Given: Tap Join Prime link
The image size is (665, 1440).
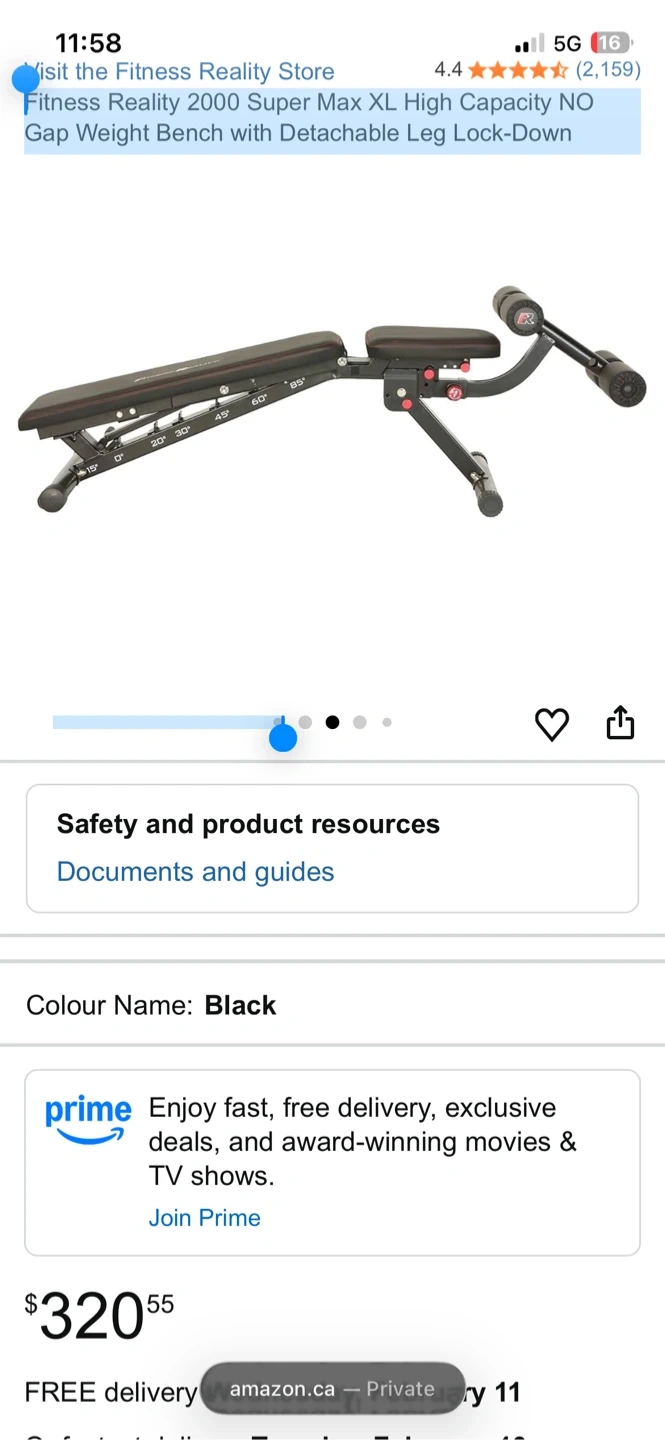Looking at the screenshot, I should point(204,1218).
